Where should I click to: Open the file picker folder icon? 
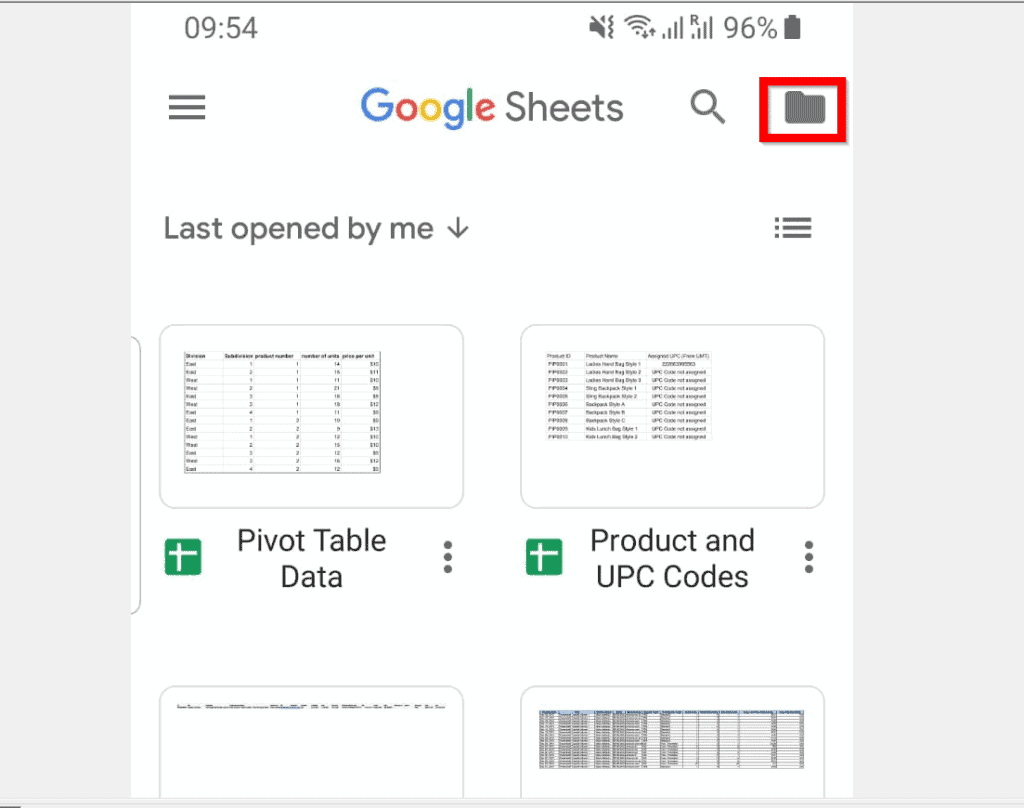804,108
